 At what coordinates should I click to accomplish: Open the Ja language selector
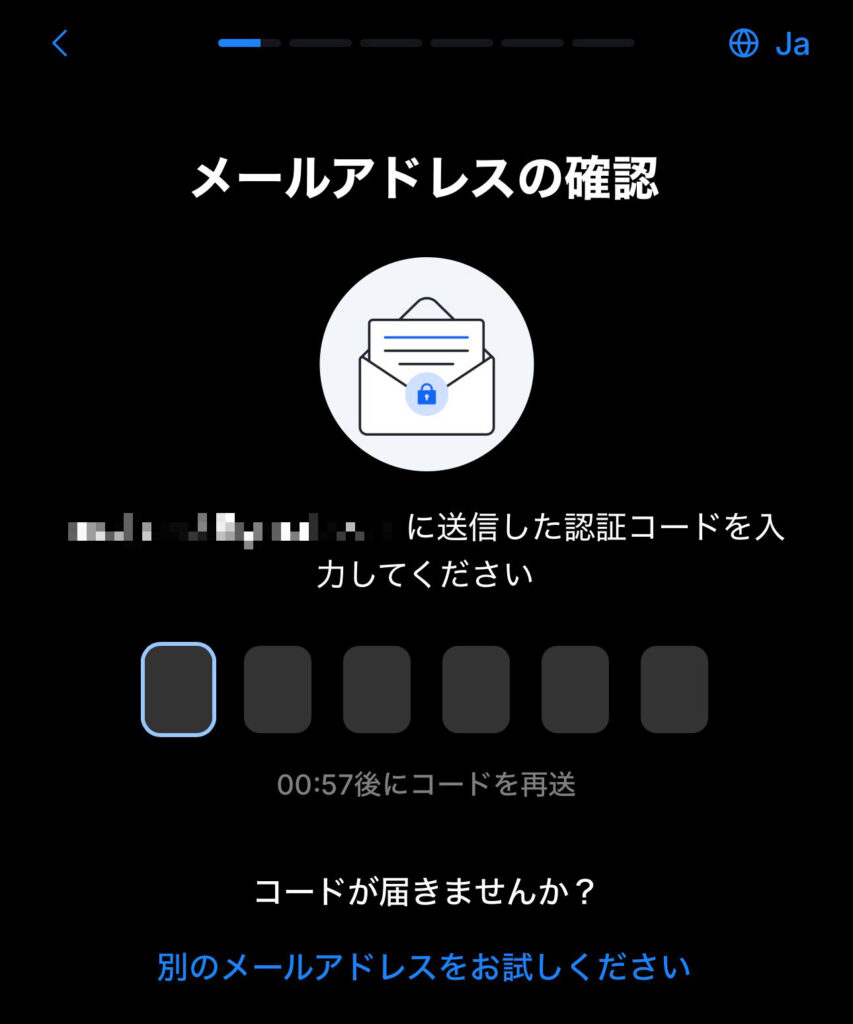click(x=769, y=44)
